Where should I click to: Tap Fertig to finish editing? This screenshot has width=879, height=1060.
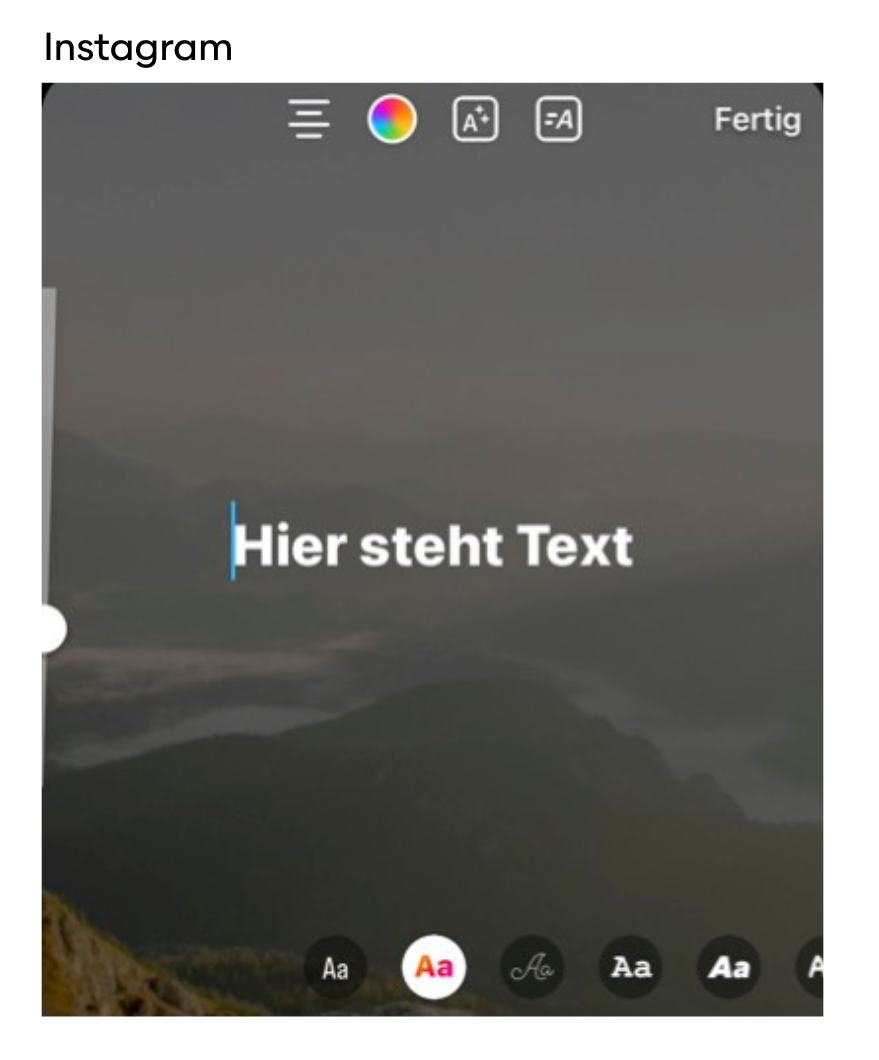pyautogui.click(x=757, y=120)
